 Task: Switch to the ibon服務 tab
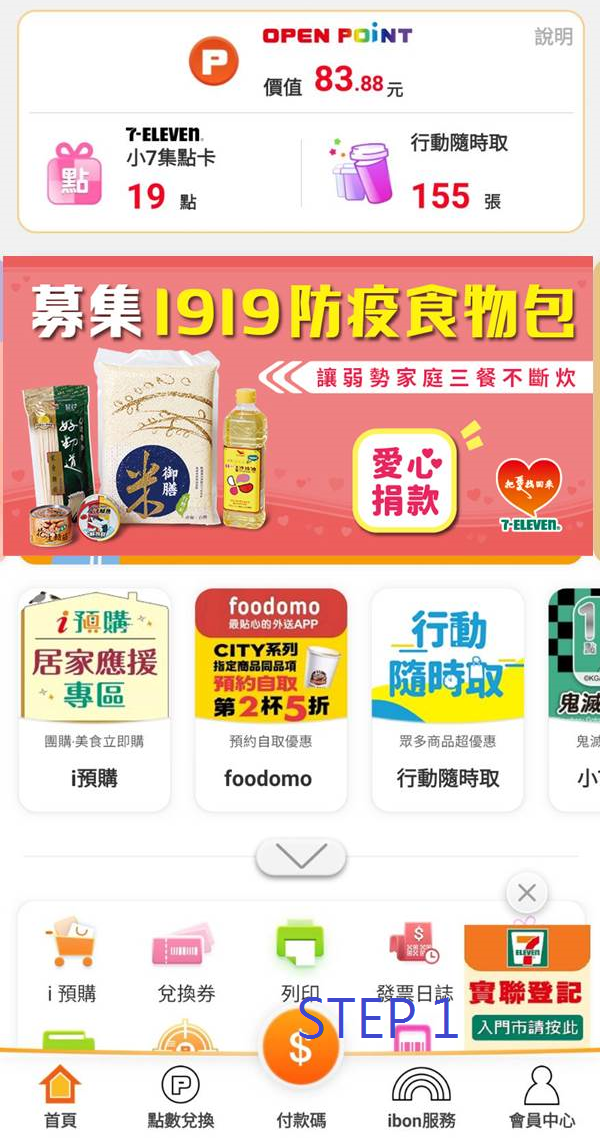(421, 1097)
